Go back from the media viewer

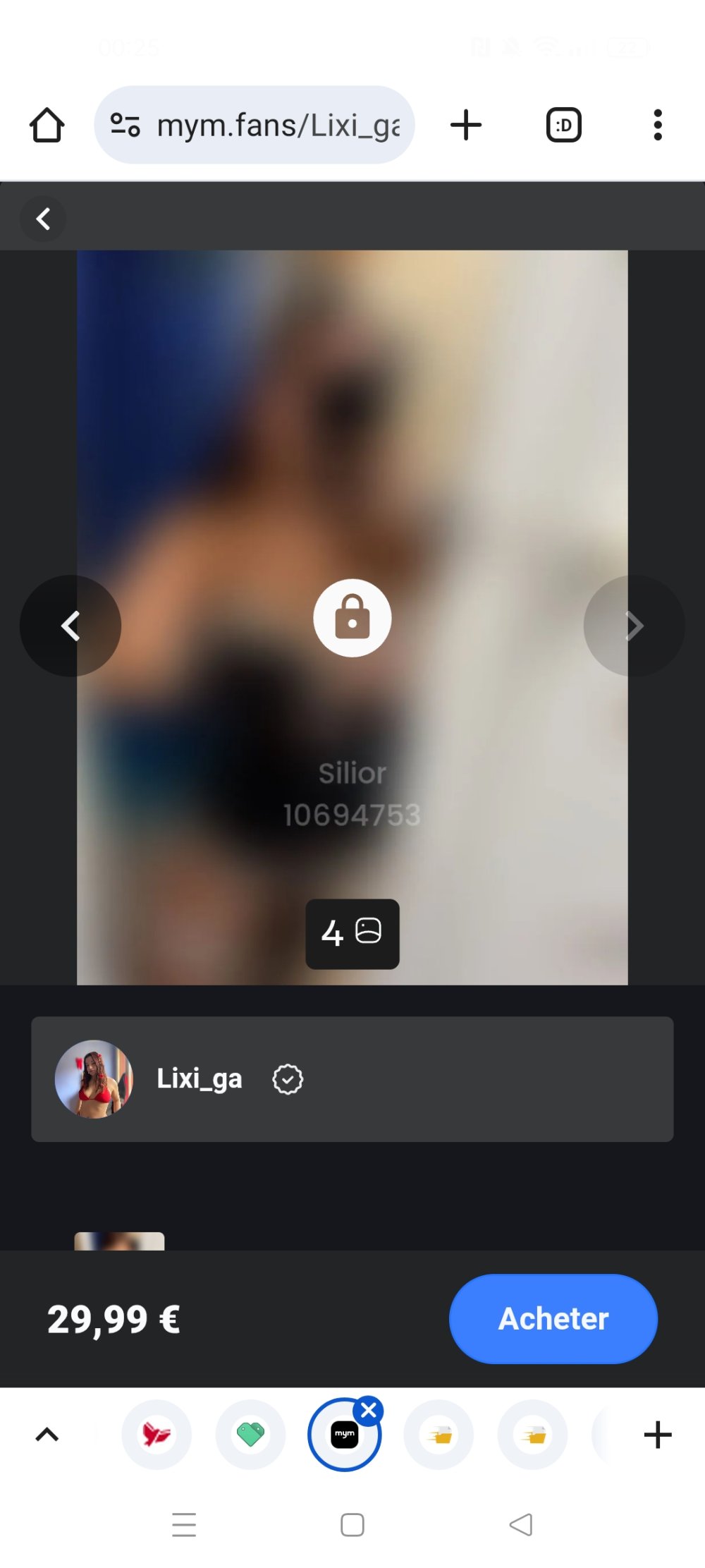(x=43, y=219)
